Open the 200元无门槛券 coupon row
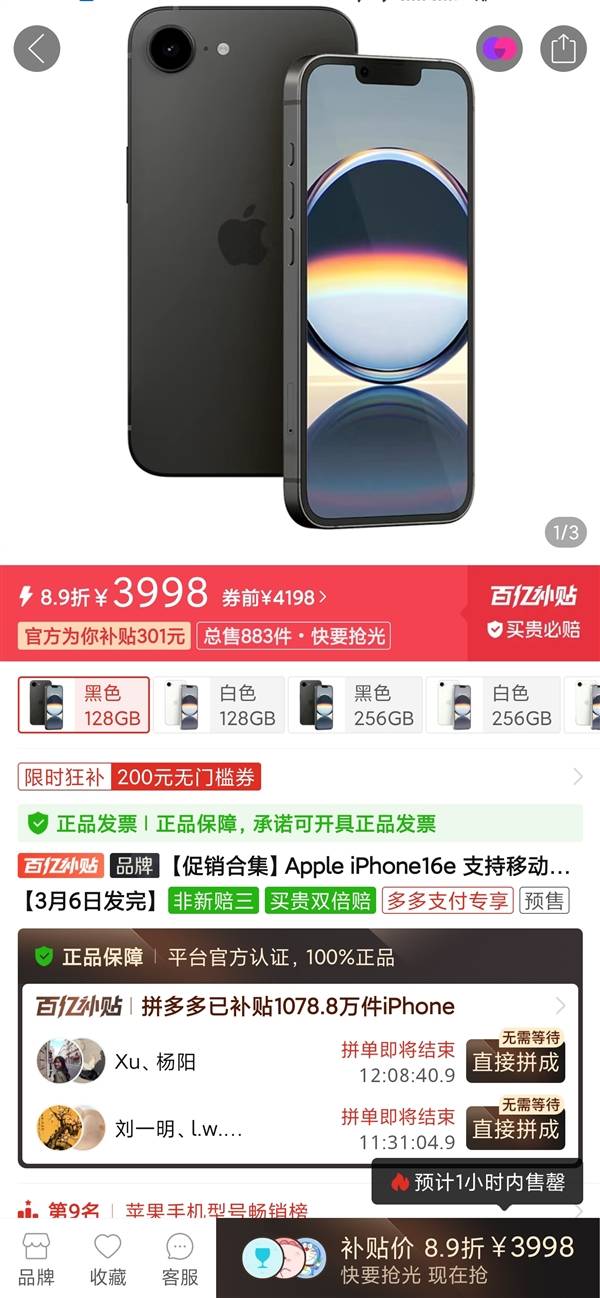Viewport: 600px width, 1298px height. point(300,777)
